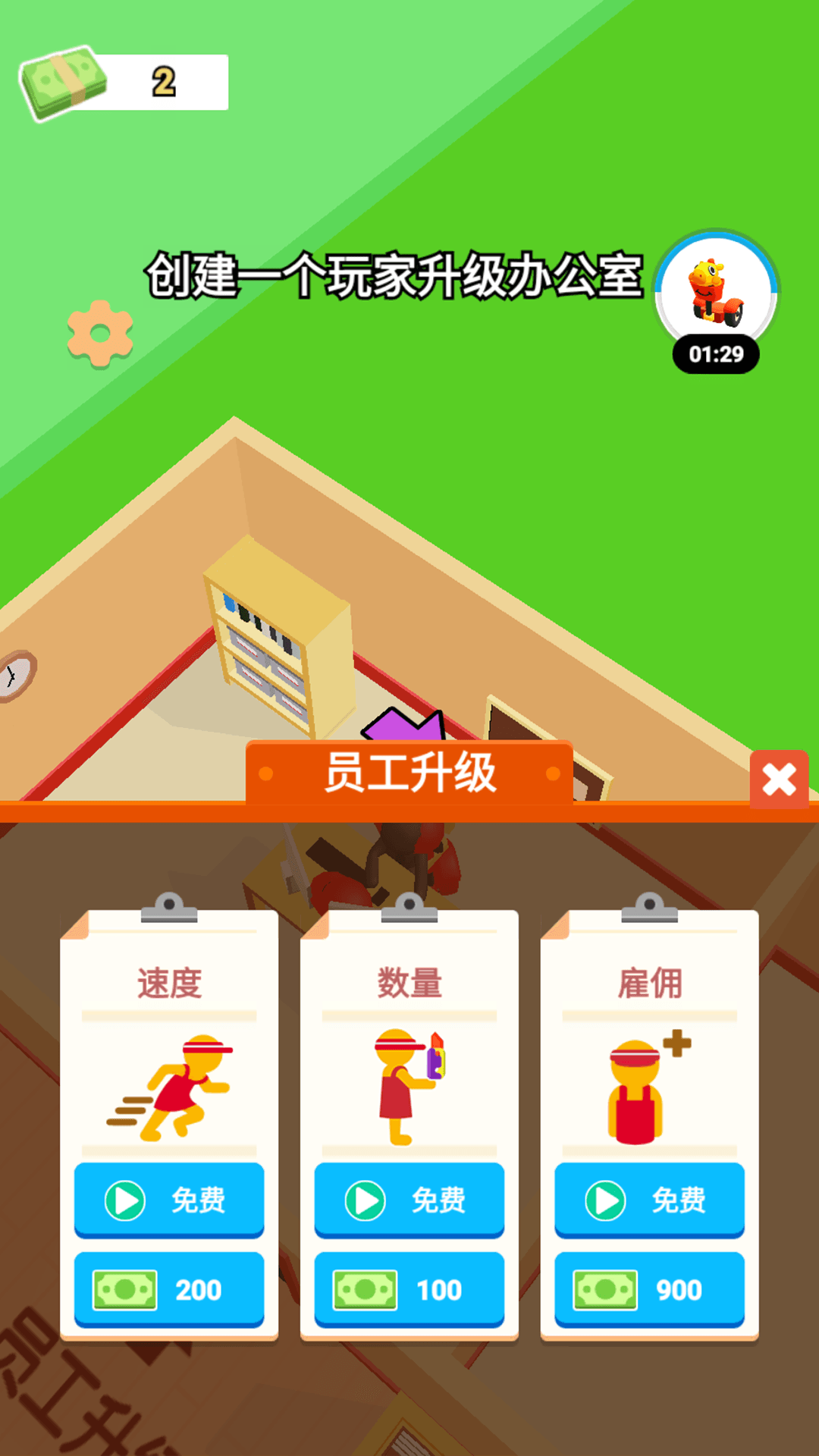The width and height of the screenshot is (819, 1456).
Task: Get free 速度 upgrade via video
Action: [x=168, y=1200]
